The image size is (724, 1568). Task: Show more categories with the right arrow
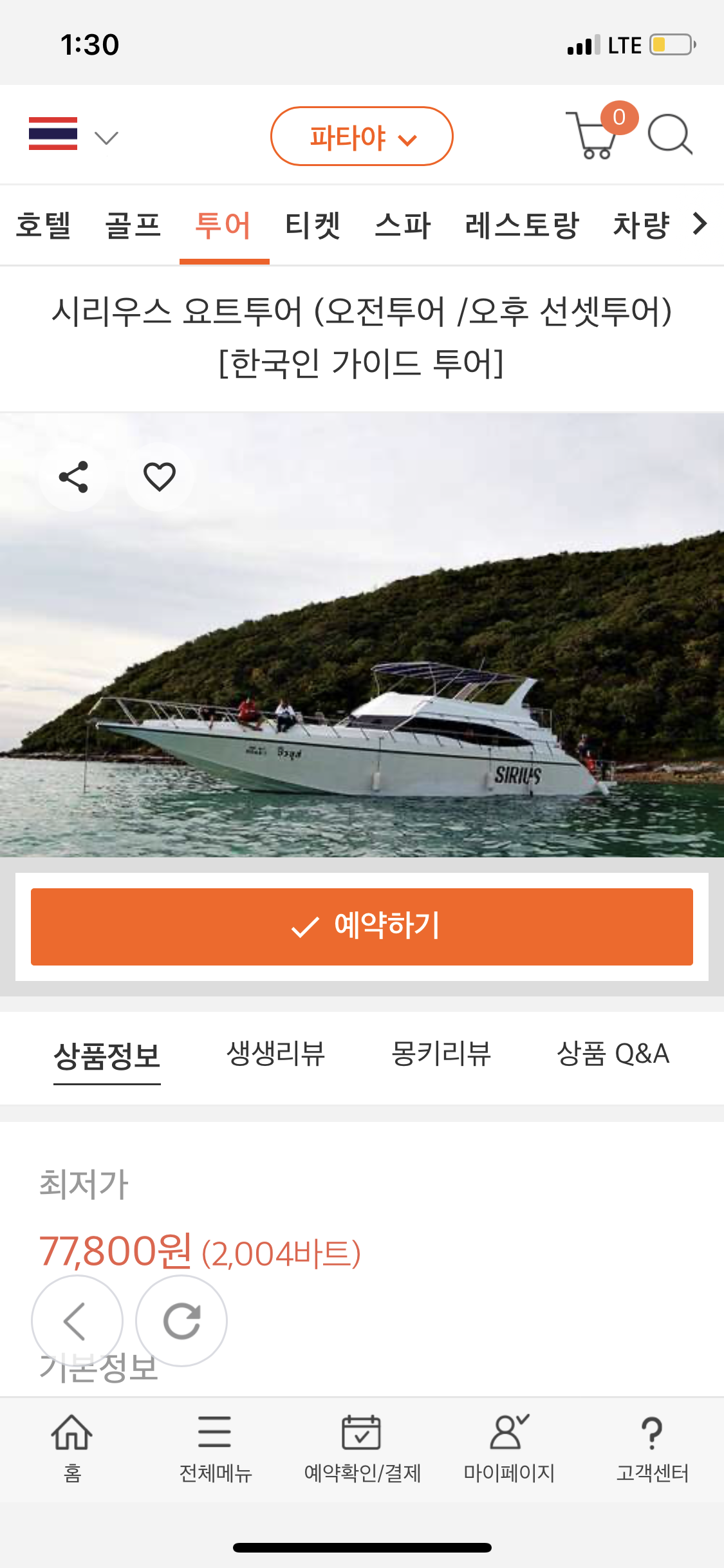(x=700, y=224)
